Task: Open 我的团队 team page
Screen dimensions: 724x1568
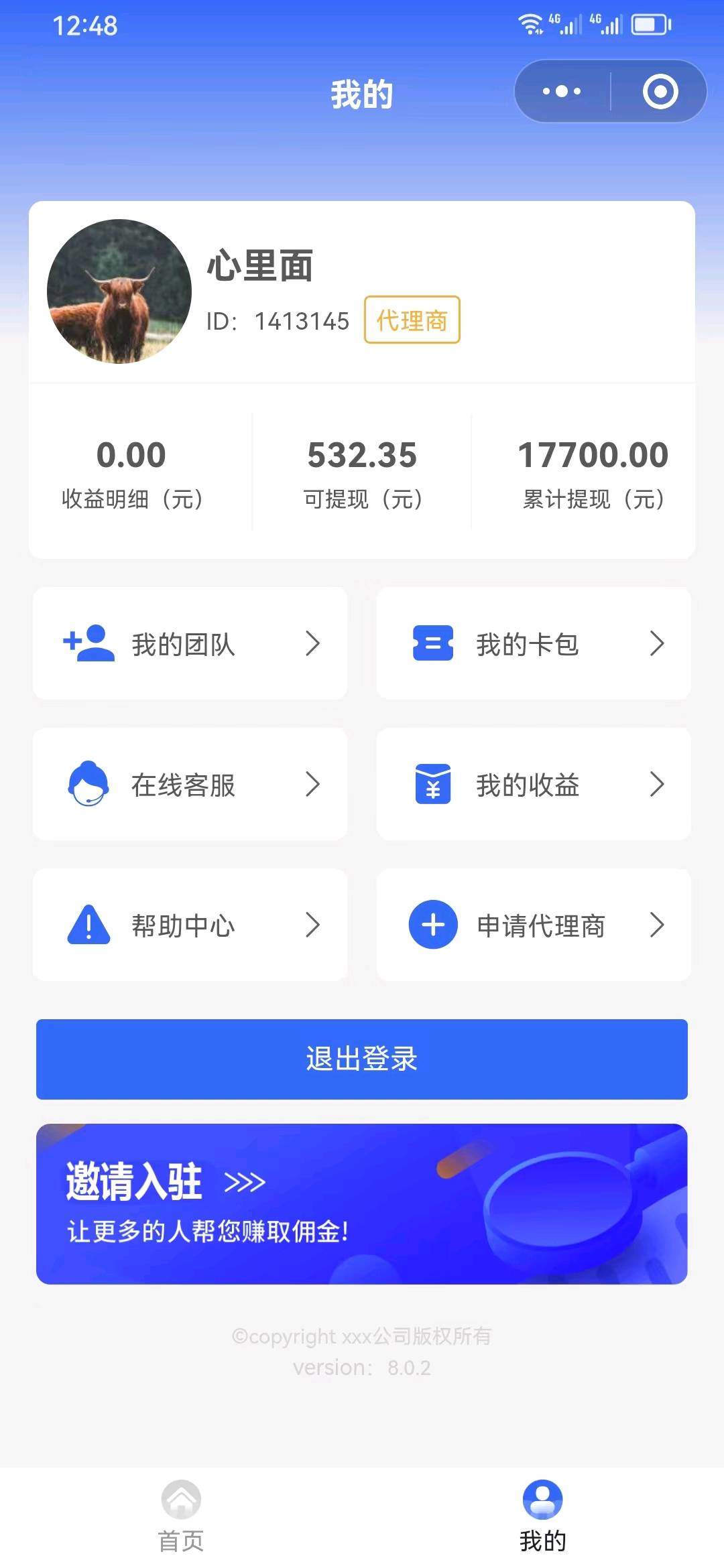Action: point(190,644)
